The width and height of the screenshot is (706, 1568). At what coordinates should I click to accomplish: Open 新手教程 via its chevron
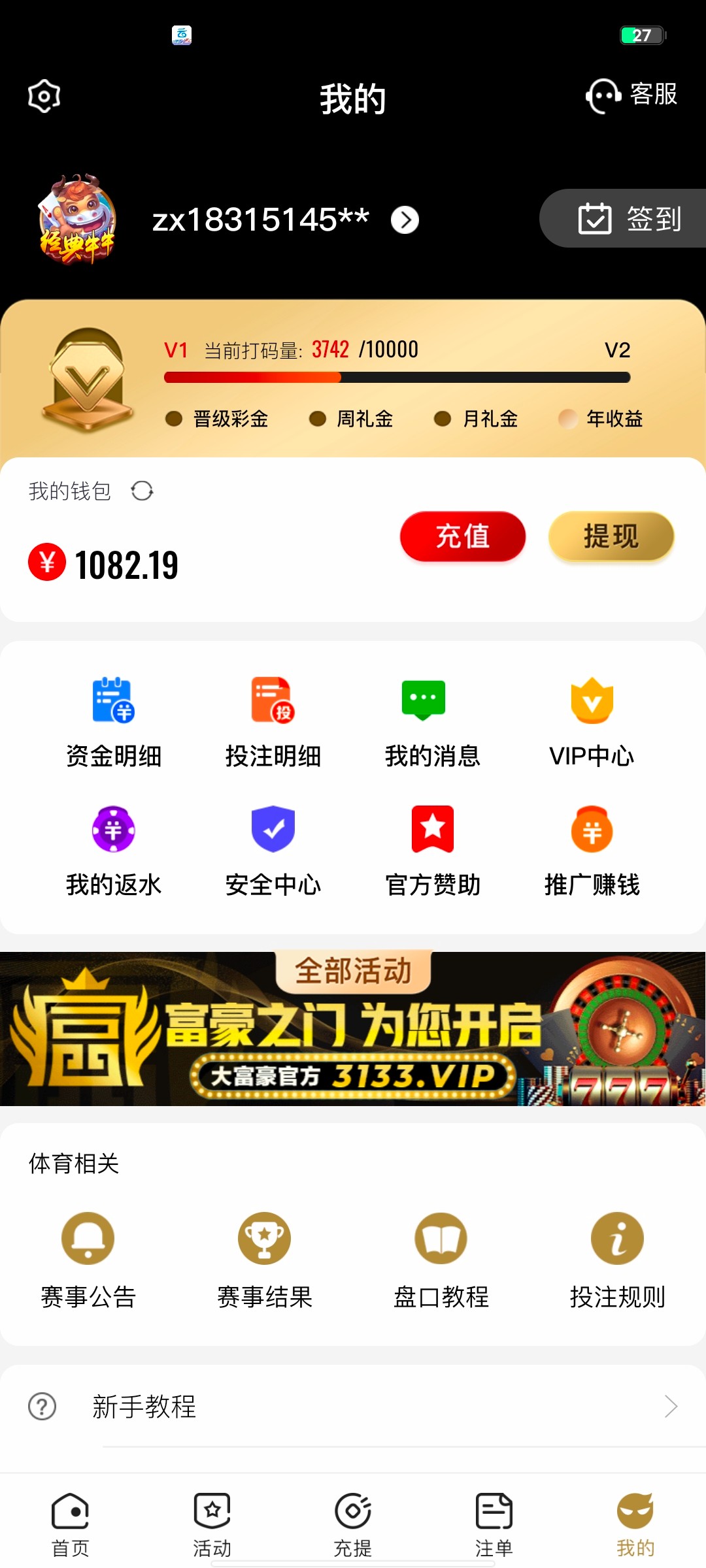click(x=672, y=1407)
